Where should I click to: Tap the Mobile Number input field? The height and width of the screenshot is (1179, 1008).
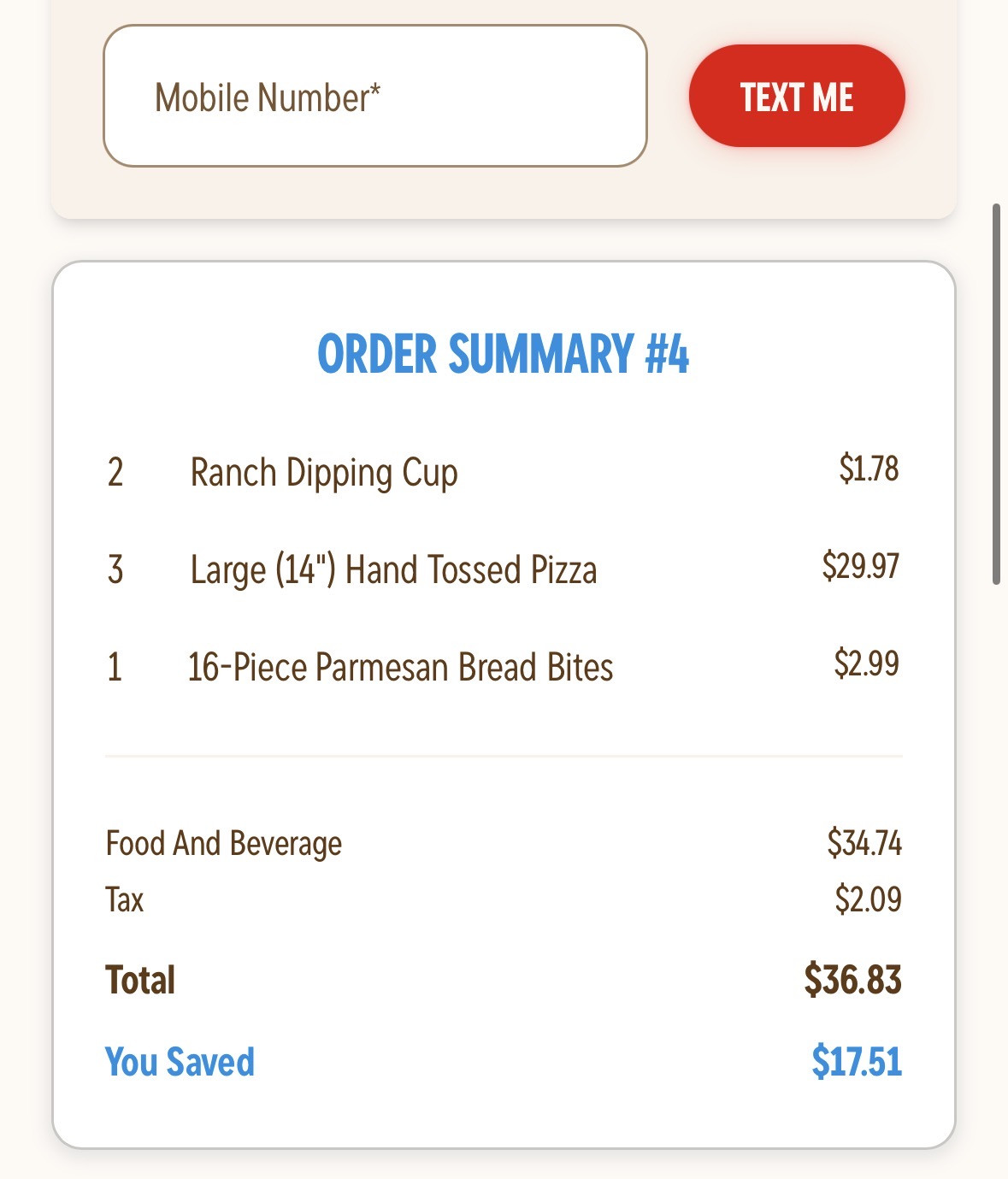click(x=374, y=97)
